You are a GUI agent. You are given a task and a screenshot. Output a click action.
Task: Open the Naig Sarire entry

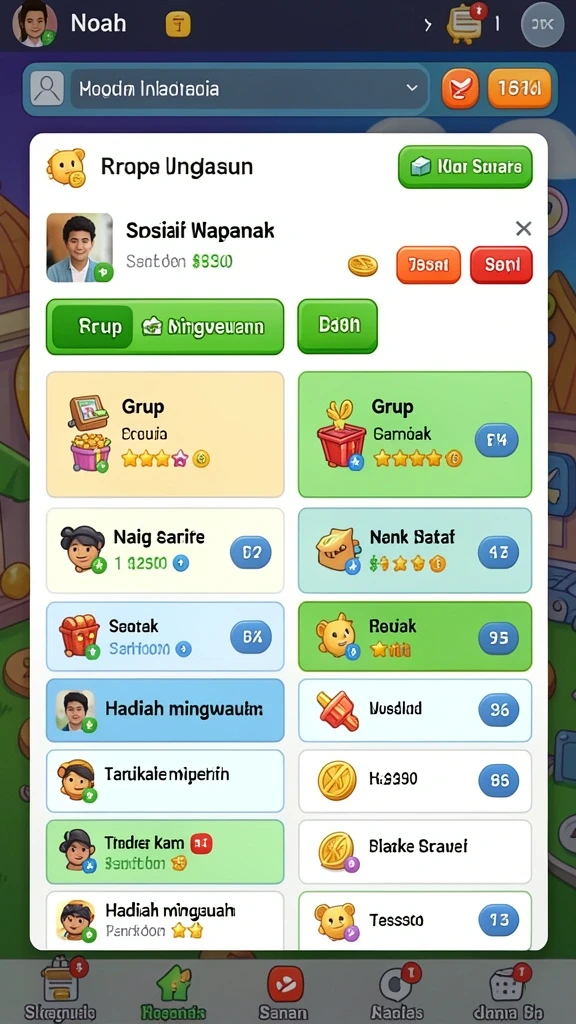[165, 551]
